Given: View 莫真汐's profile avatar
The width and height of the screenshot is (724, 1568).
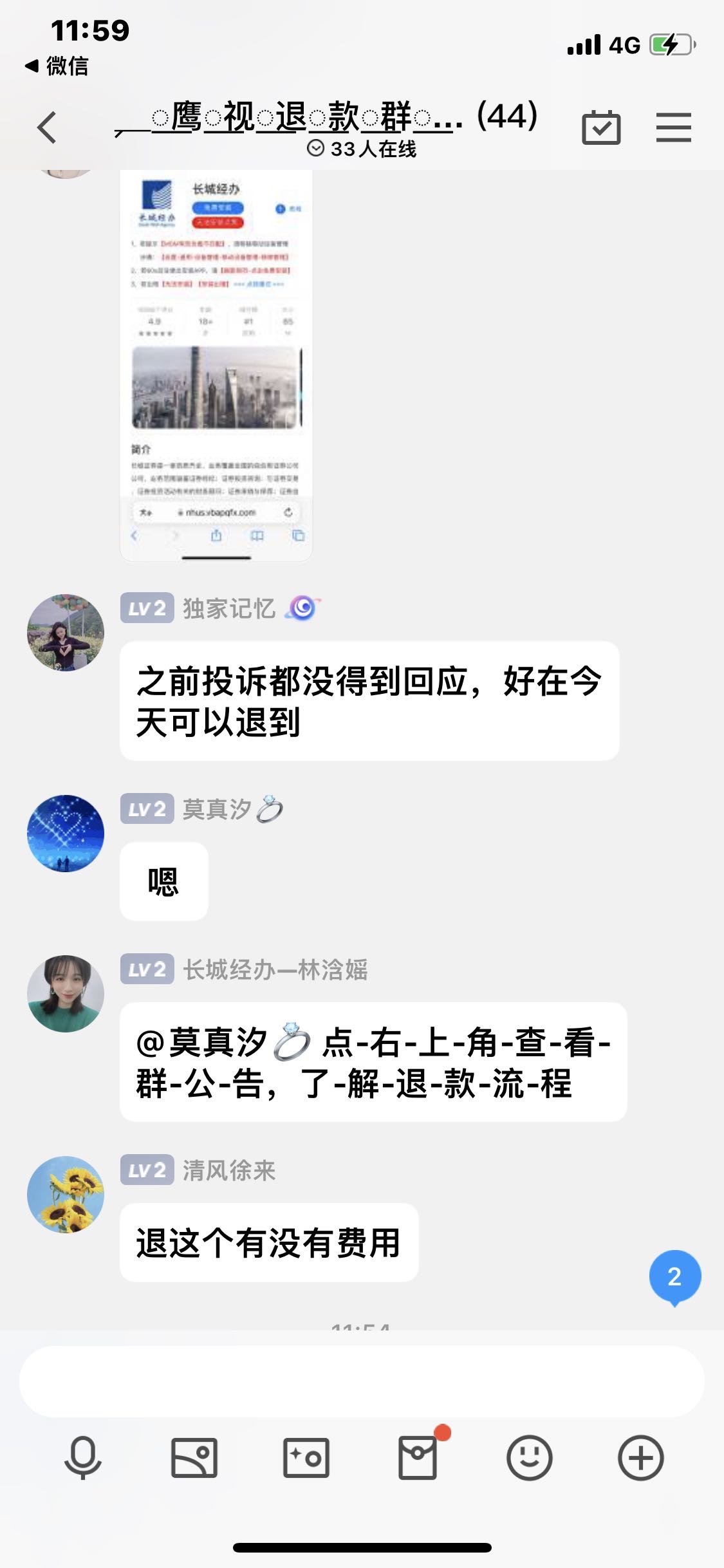Looking at the screenshot, I should (x=66, y=834).
